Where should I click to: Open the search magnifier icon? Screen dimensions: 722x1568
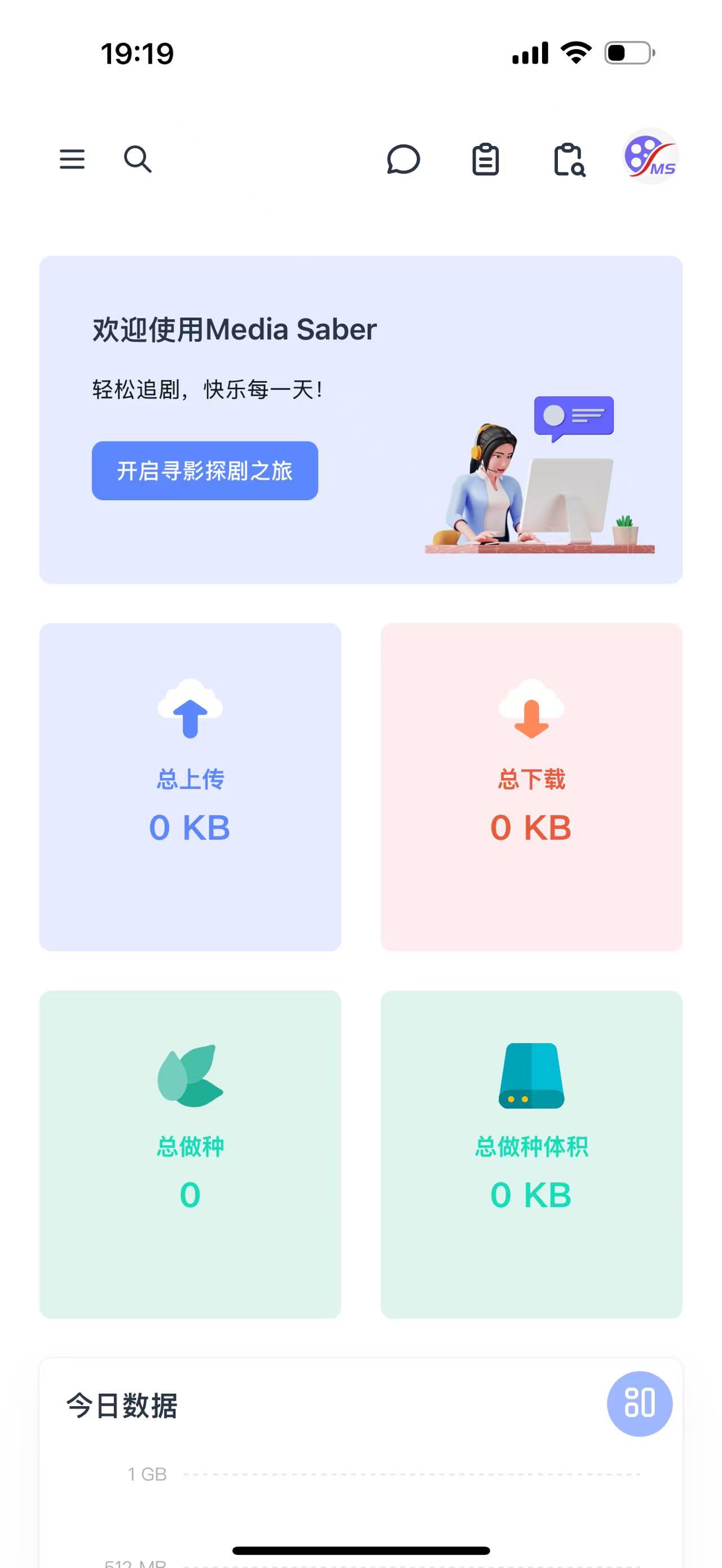(138, 160)
